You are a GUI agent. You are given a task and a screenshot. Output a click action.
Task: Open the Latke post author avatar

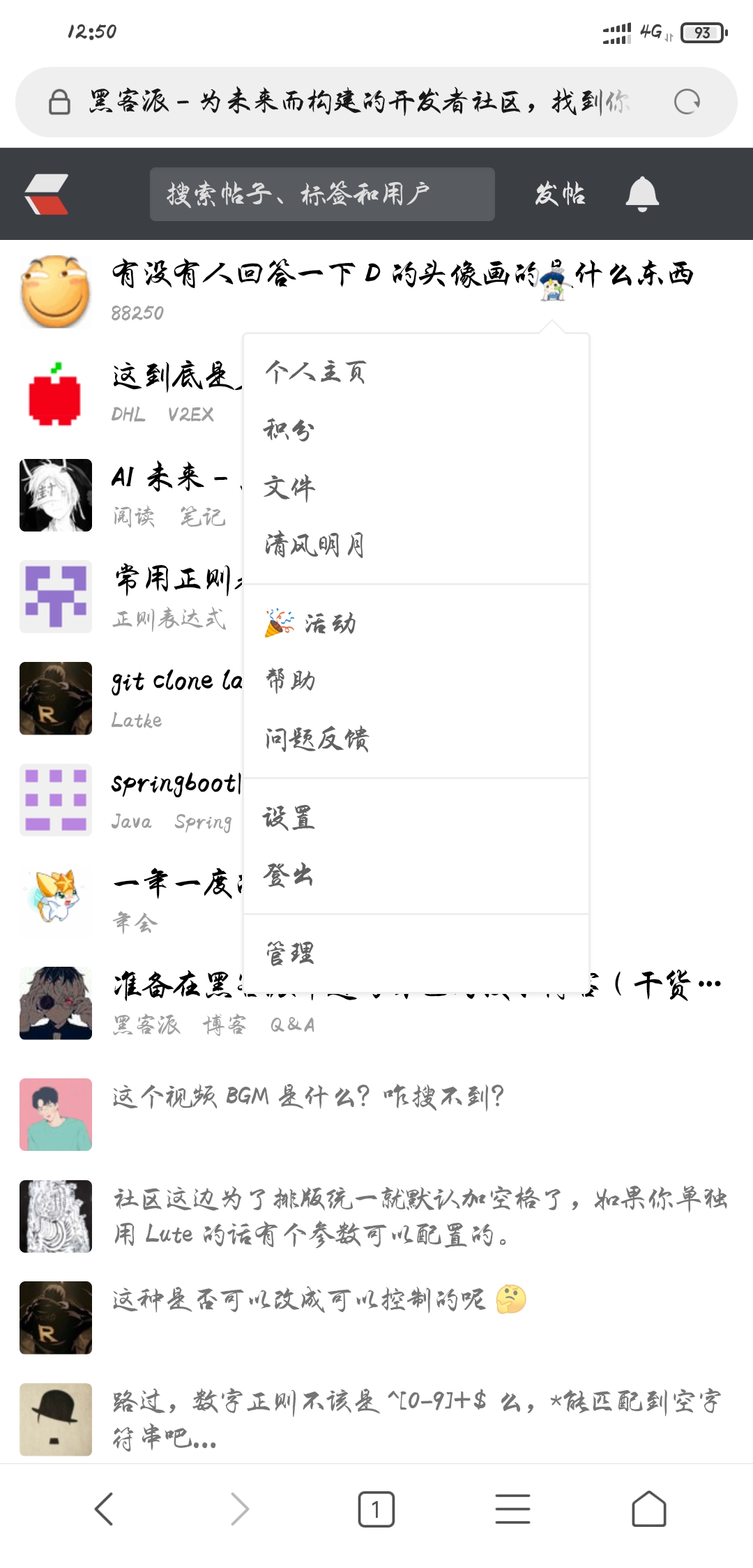click(56, 698)
